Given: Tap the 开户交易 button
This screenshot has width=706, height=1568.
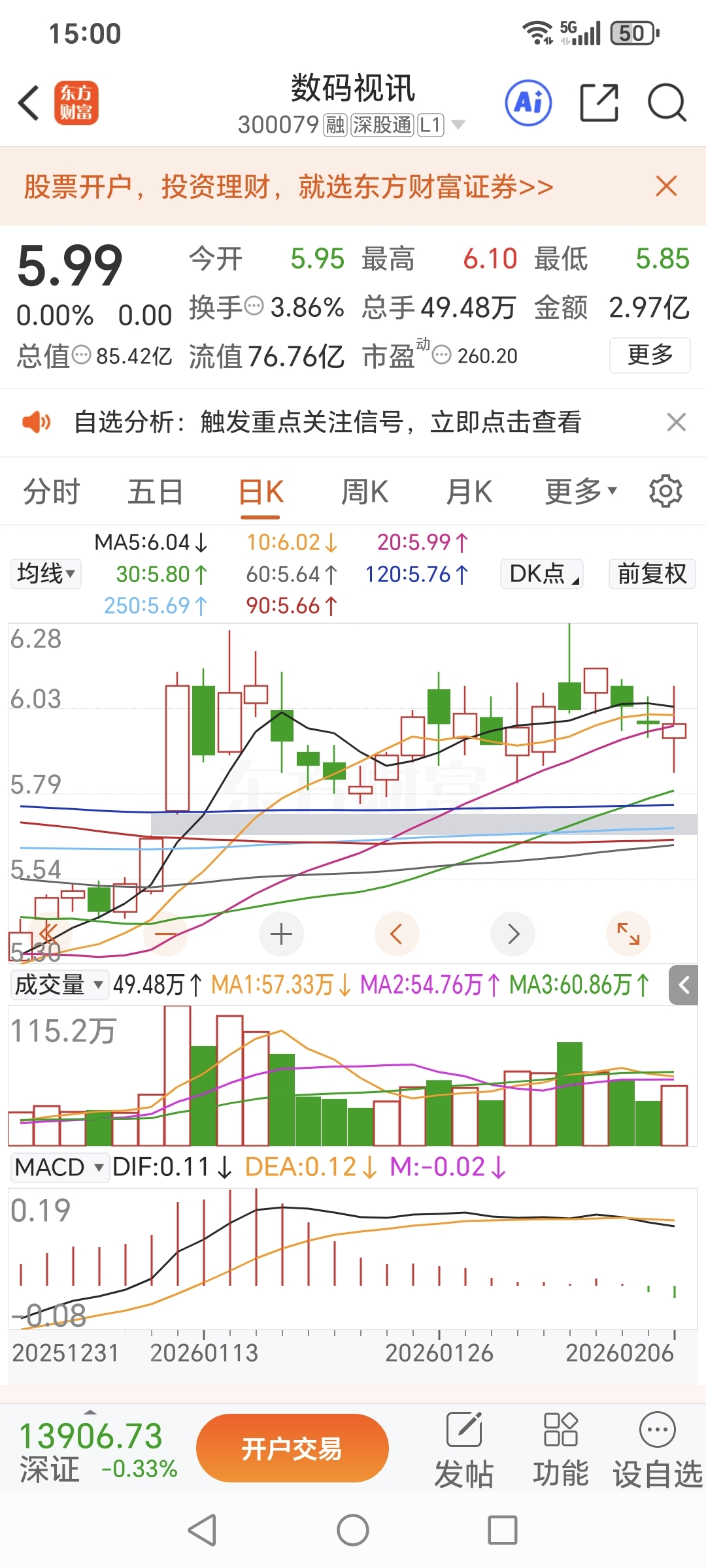Looking at the screenshot, I should [x=292, y=1448].
